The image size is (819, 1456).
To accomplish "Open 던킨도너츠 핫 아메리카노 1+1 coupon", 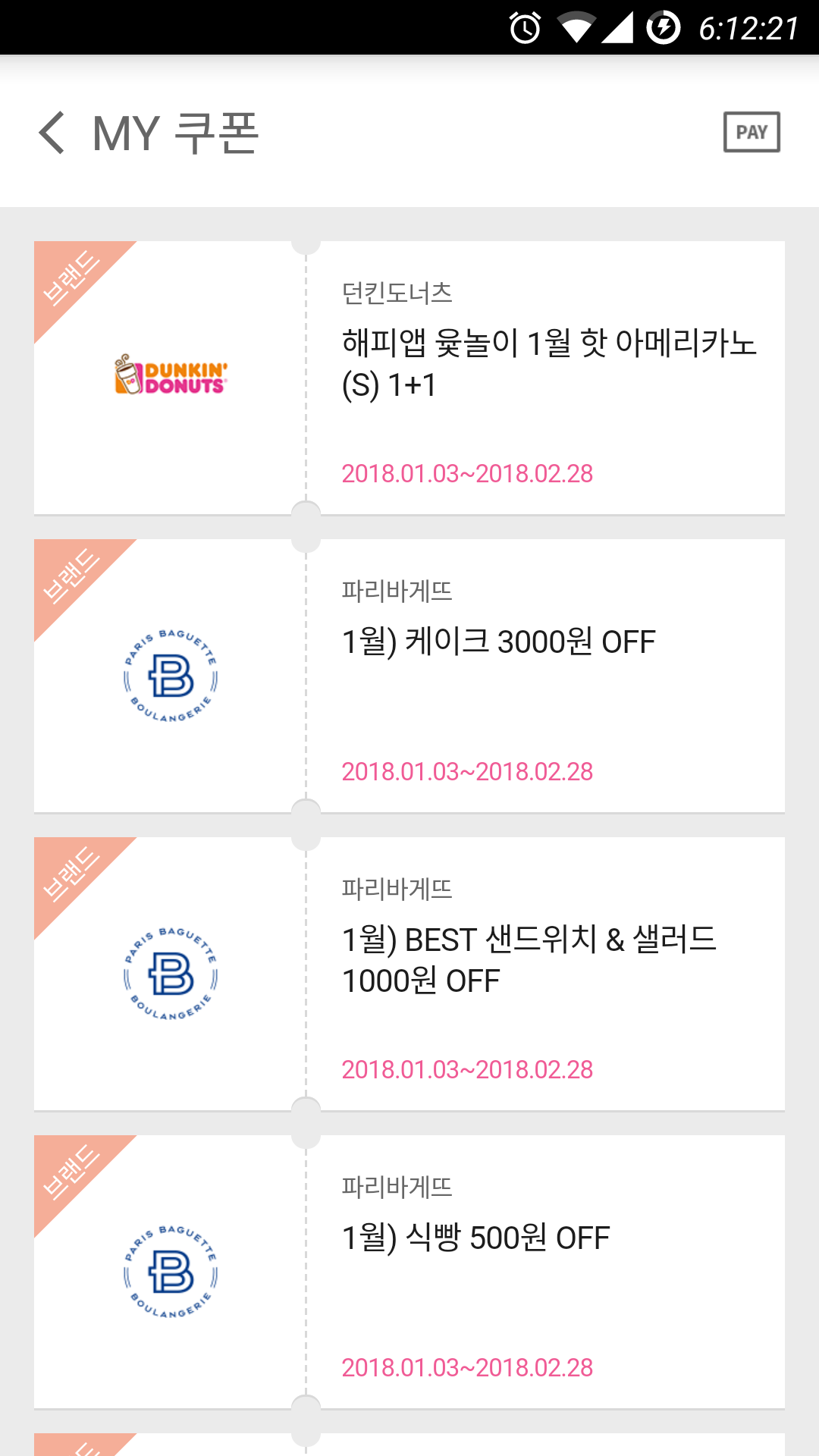I will [409, 378].
